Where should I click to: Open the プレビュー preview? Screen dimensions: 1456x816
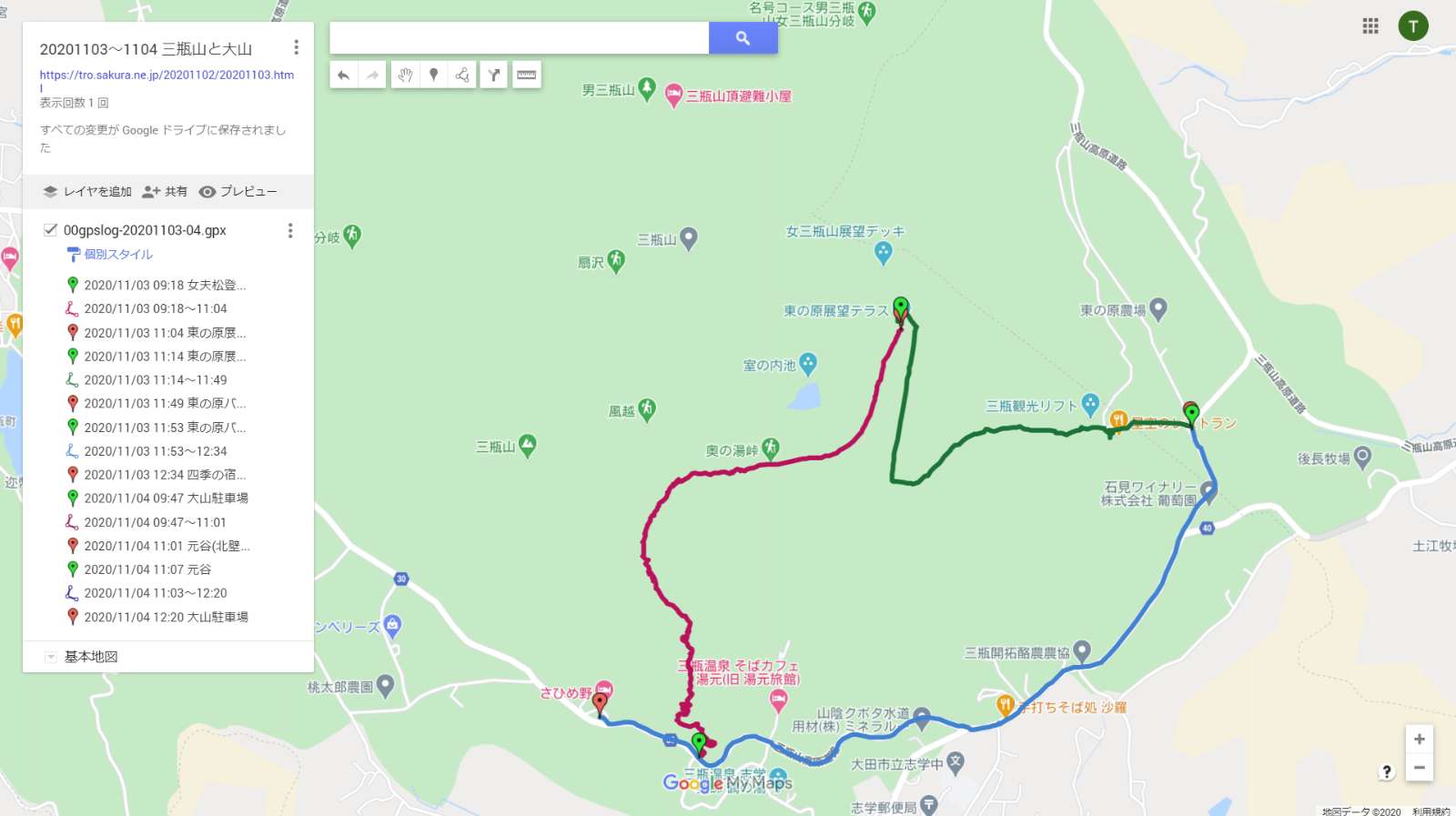[238, 191]
